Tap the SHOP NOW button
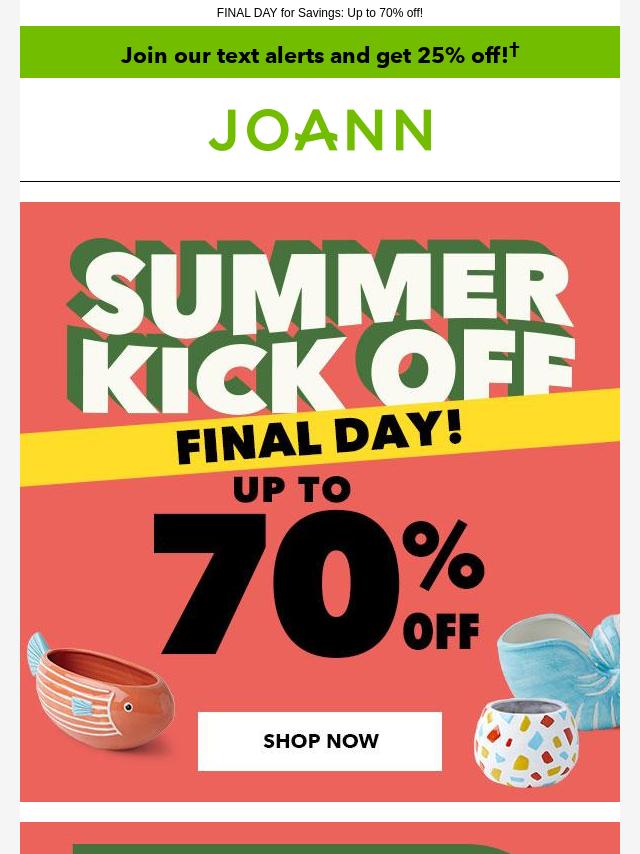 coord(320,741)
